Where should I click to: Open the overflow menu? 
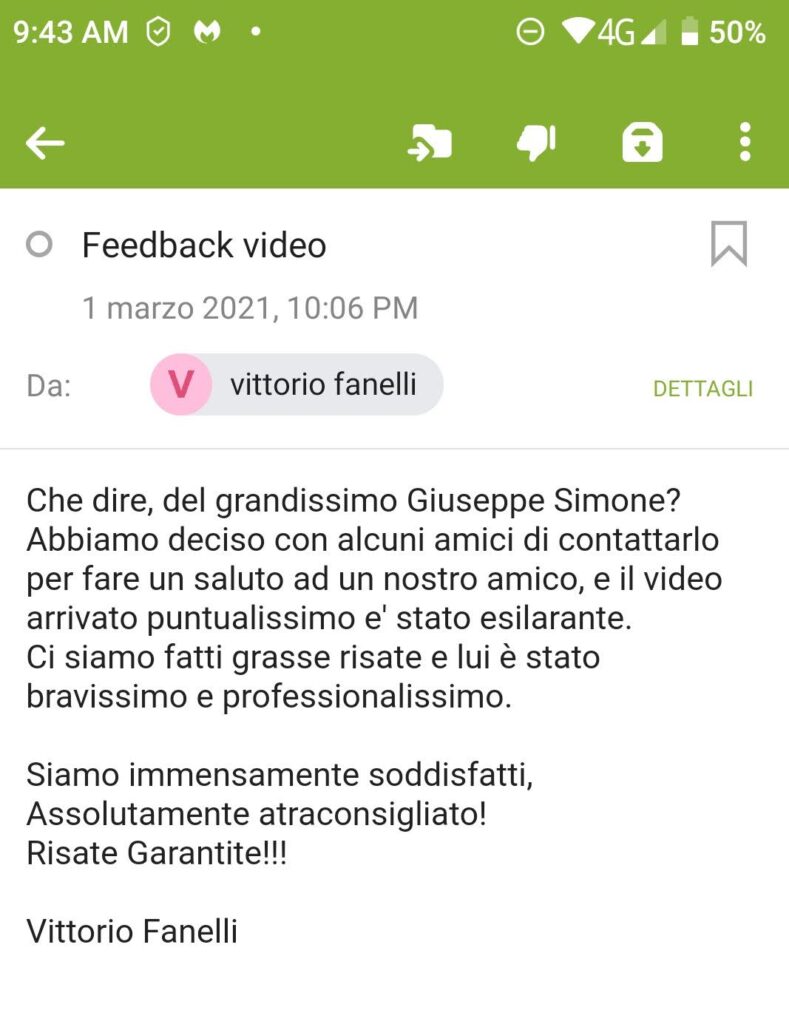coord(744,143)
